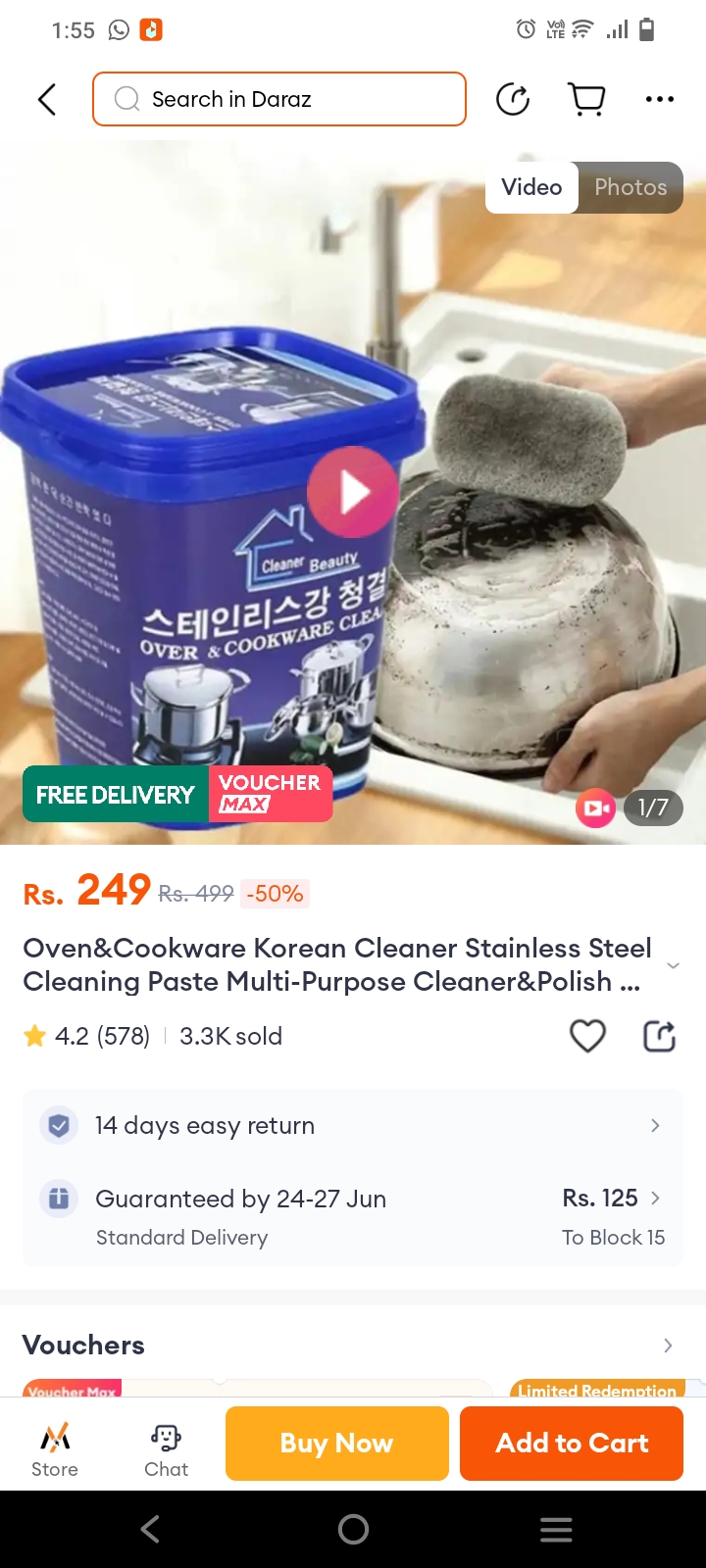Expand the full product title
Image resolution: width=706 pixels, height=1568 pixels.
673,965
